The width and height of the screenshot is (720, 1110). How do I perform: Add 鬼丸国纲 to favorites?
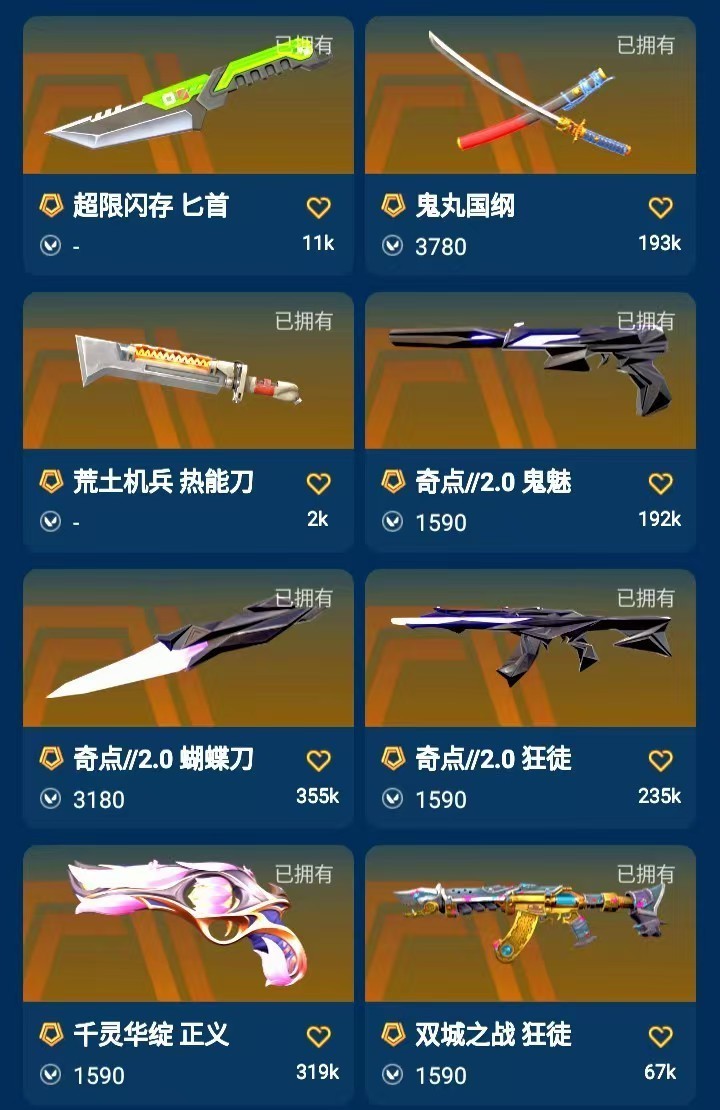660,207
